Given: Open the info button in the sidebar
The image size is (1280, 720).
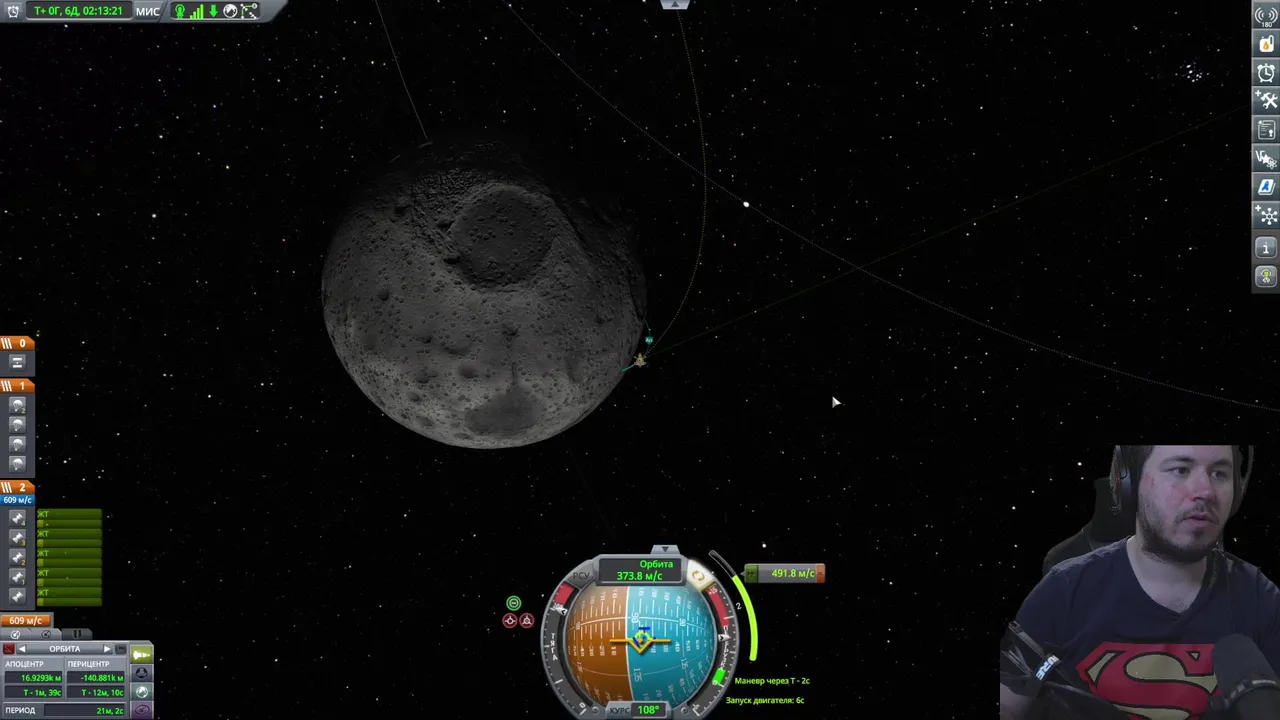Looking at the screenshot, I should (x=1266, y=248).
